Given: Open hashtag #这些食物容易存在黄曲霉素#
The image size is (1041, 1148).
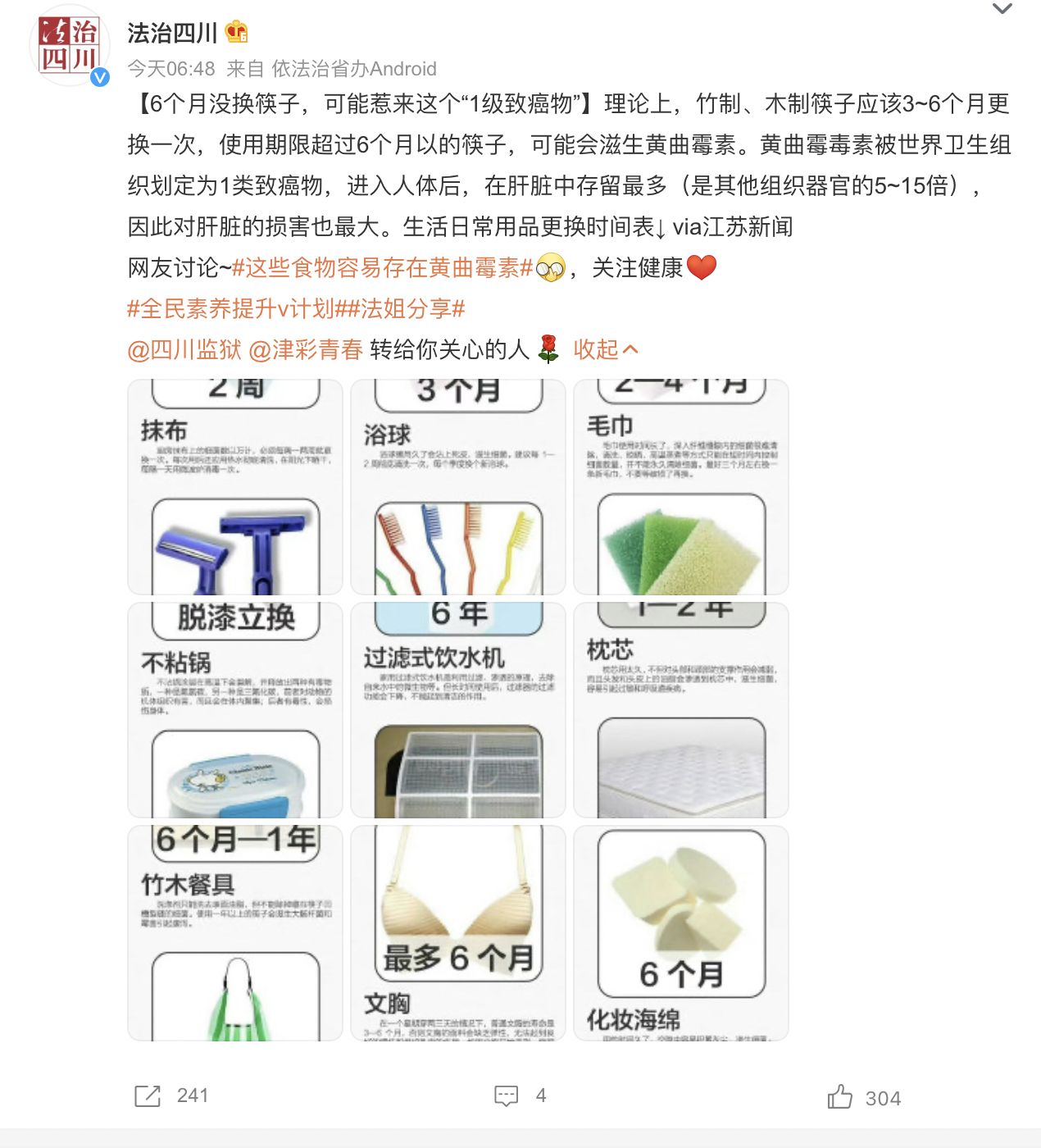Looking at the screenshot, I should tap(383, 267).
